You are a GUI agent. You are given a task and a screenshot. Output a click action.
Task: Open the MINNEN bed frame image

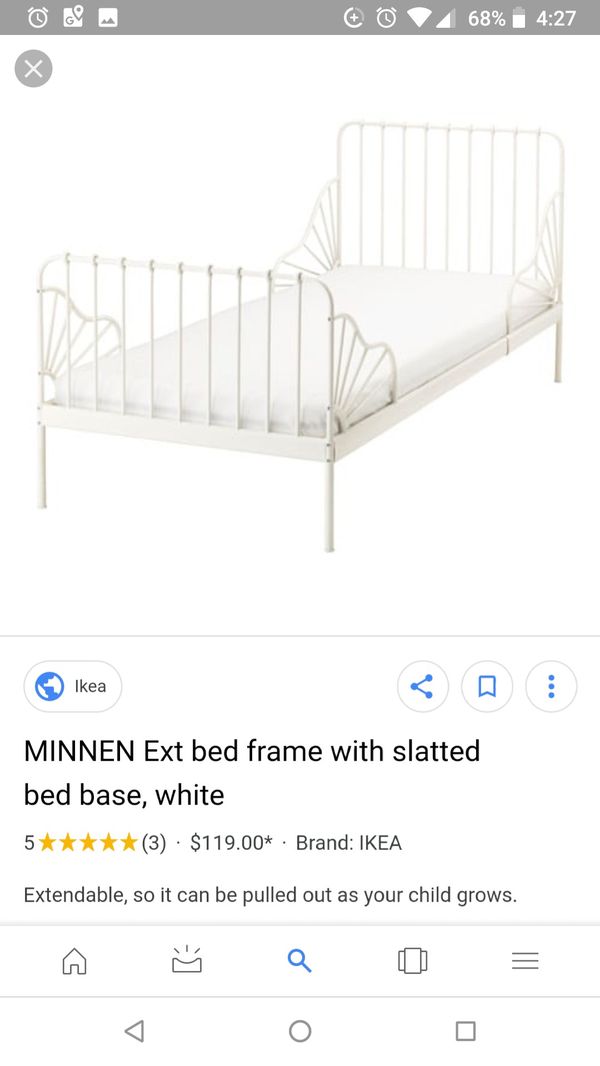point(300,335)
